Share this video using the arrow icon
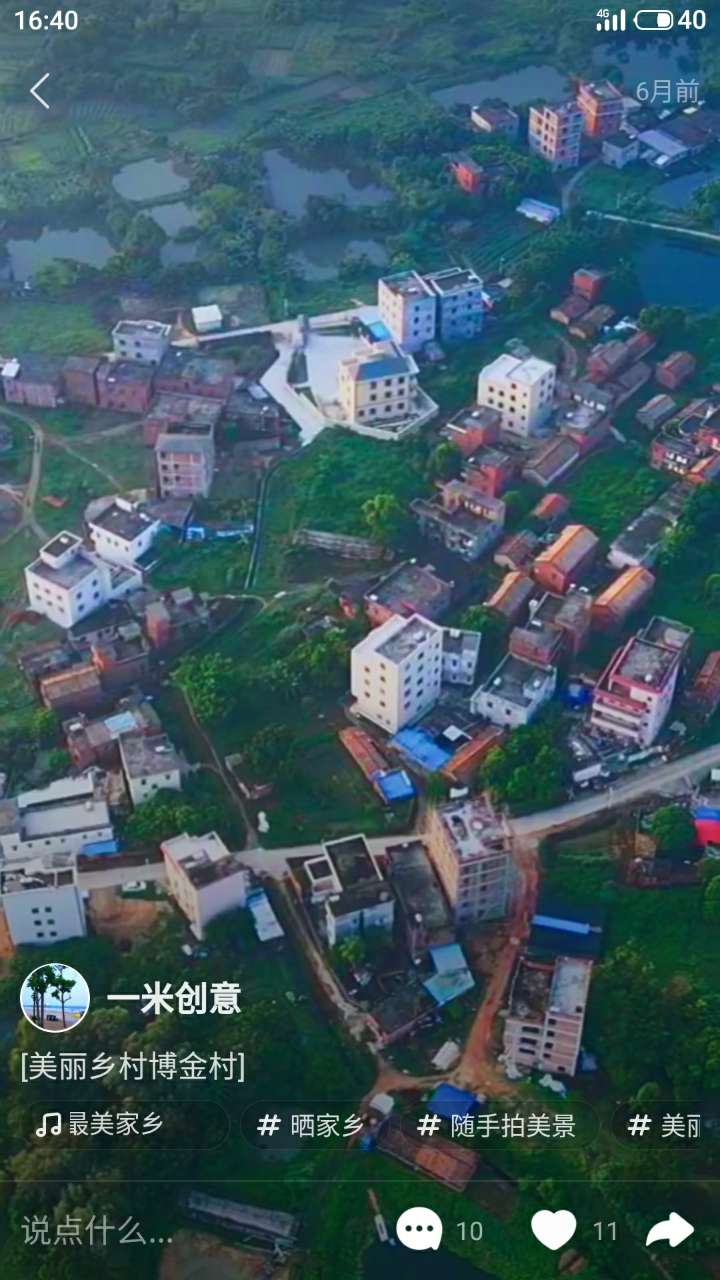 [x=669, y=1229]
